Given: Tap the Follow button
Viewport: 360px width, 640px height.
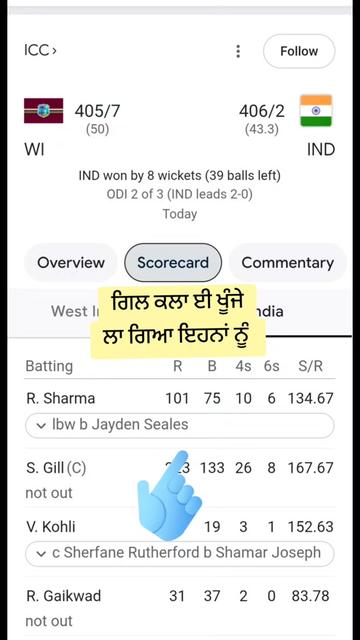Looking at the screenshot, I should coord(299,51).
